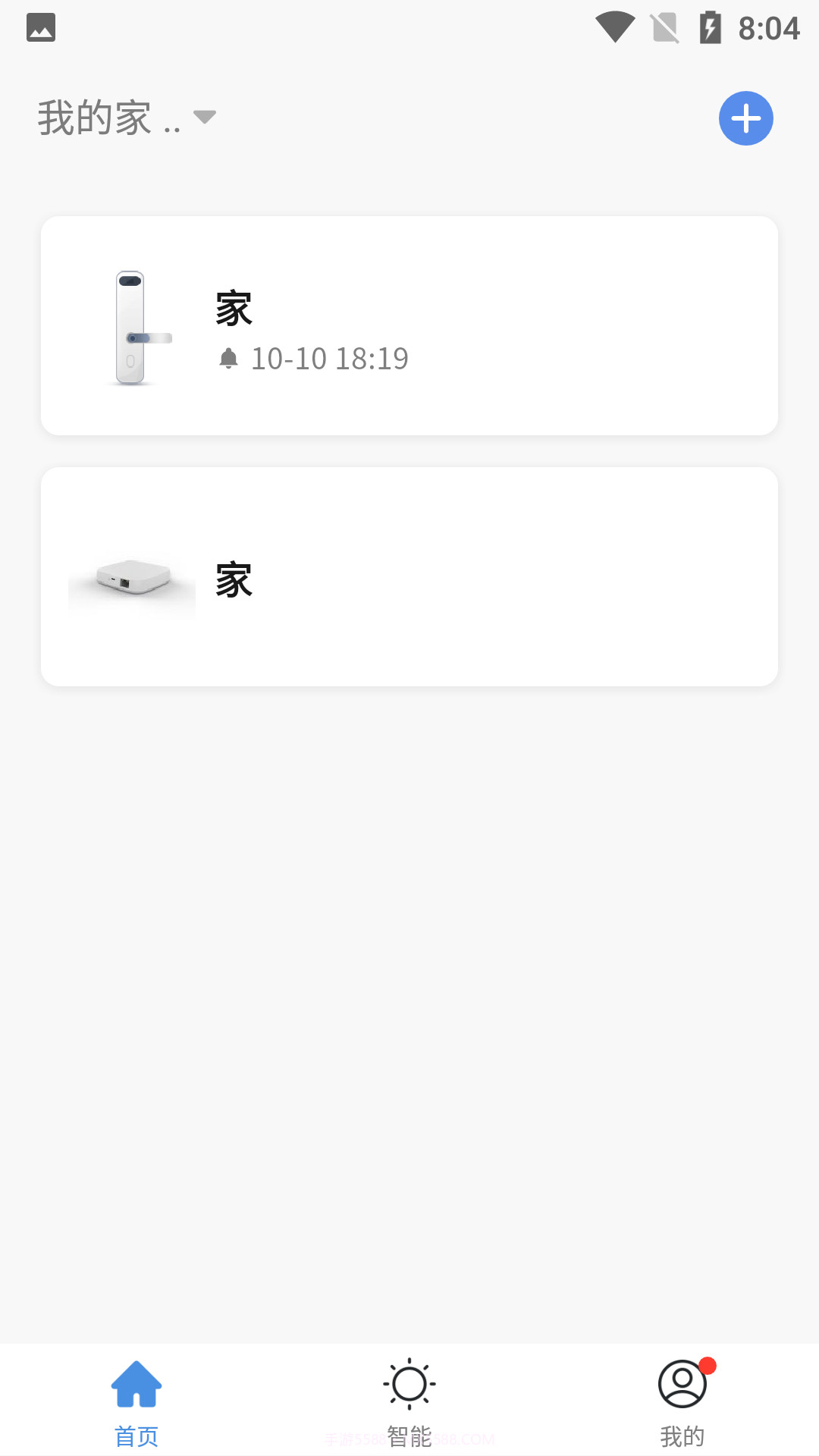Image resolution: width=819 pixels, height=1456 pixels.
Task: Tap the muted SIM status icon
Action: click(662, 27)
